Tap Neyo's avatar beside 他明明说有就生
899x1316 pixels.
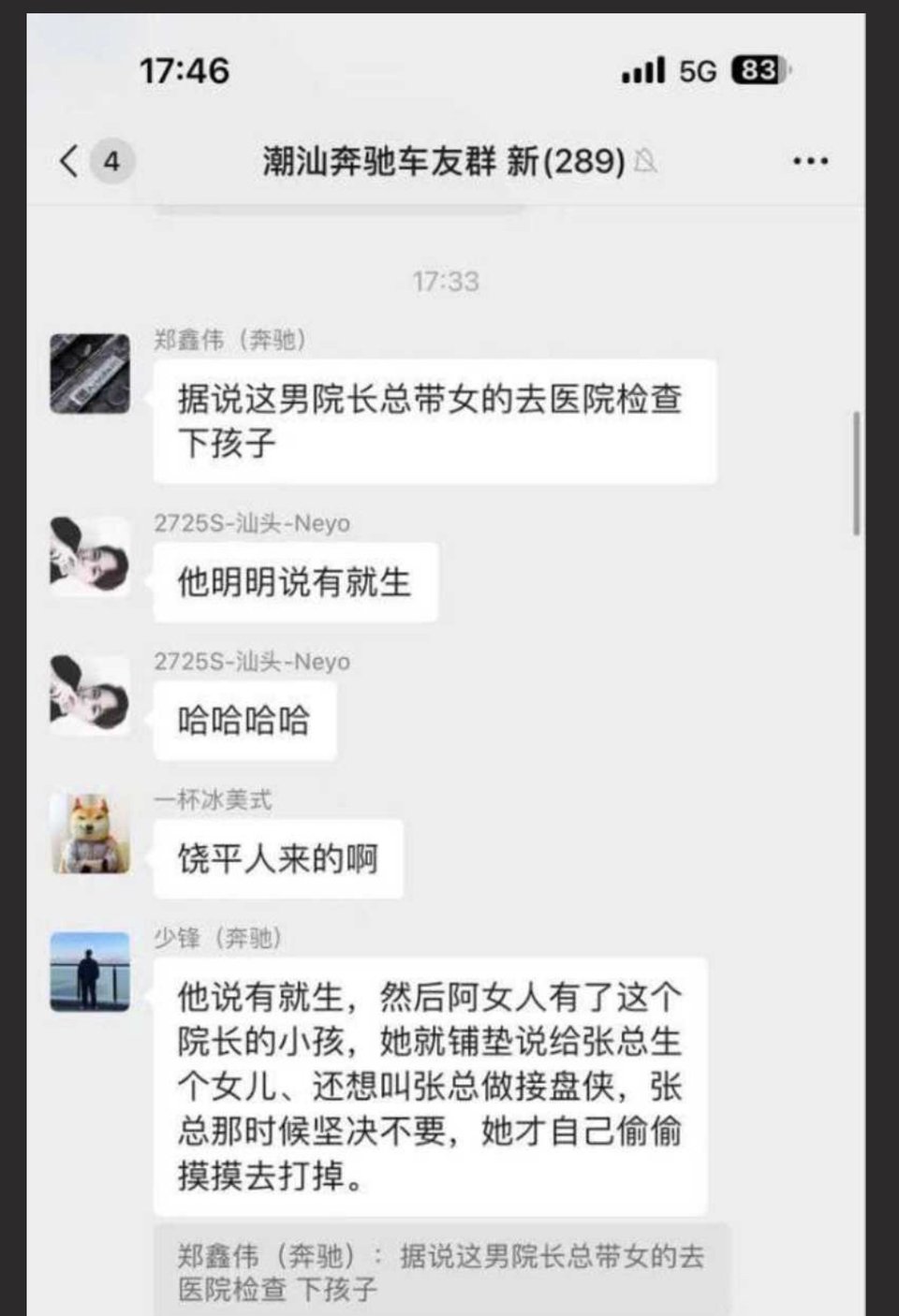(90, 556)
